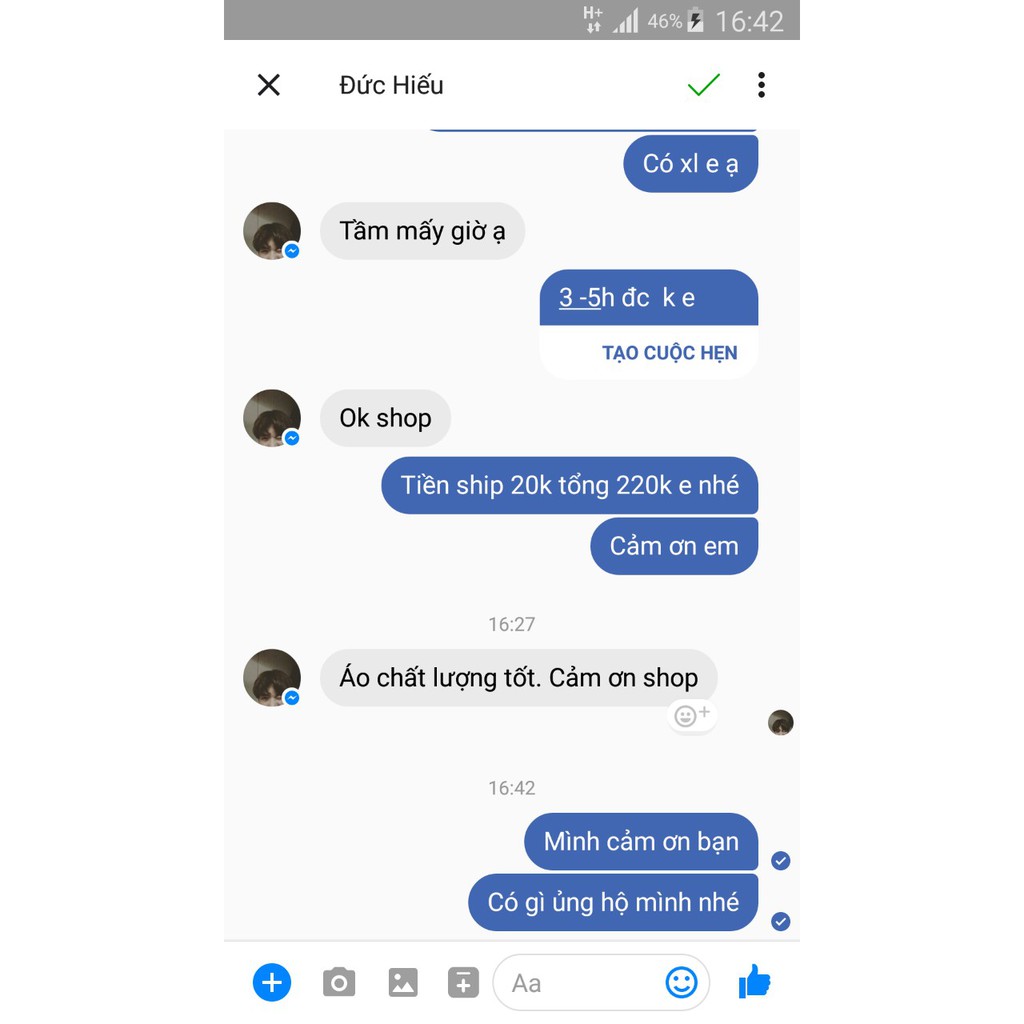Send a thumbs-up like
Viewport: 1024px width, 1024px height.
click(x=755, y=983)
